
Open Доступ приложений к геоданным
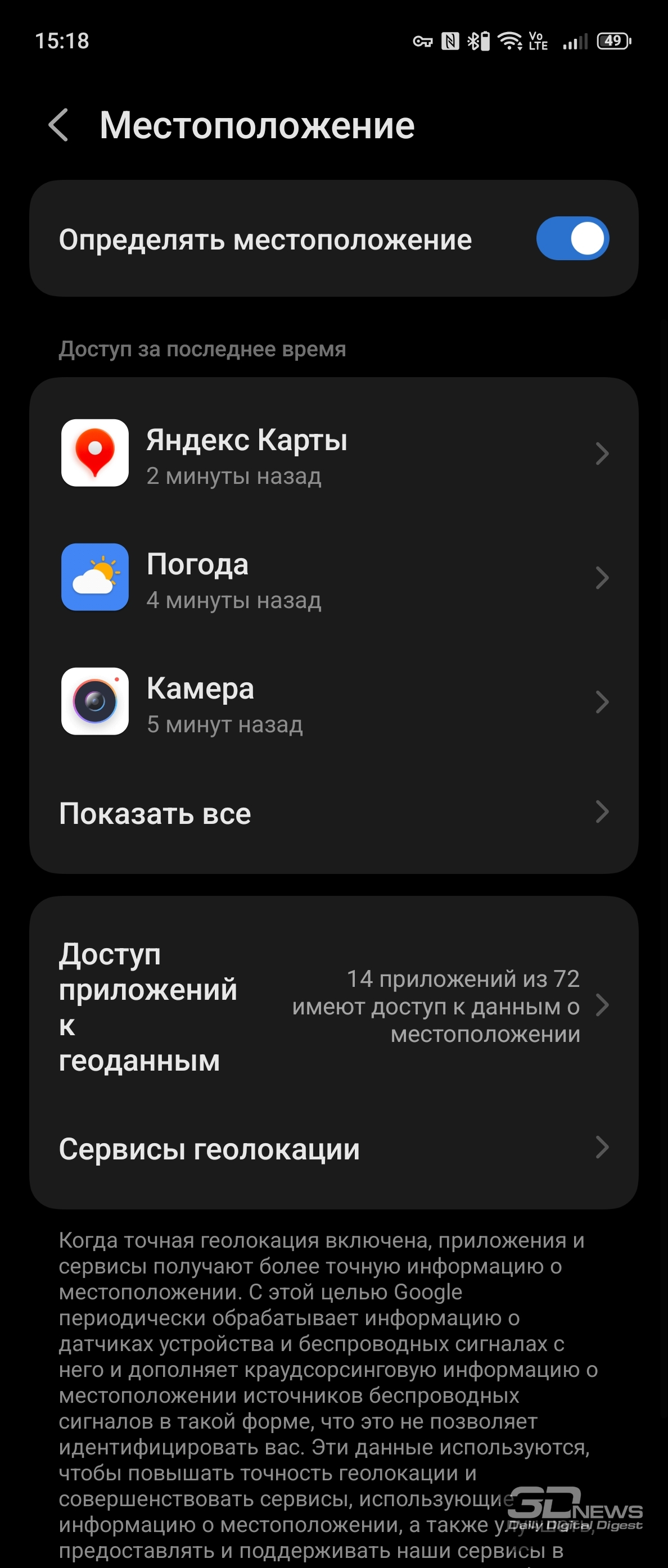pyautogui.click(x=333, y=1006)
